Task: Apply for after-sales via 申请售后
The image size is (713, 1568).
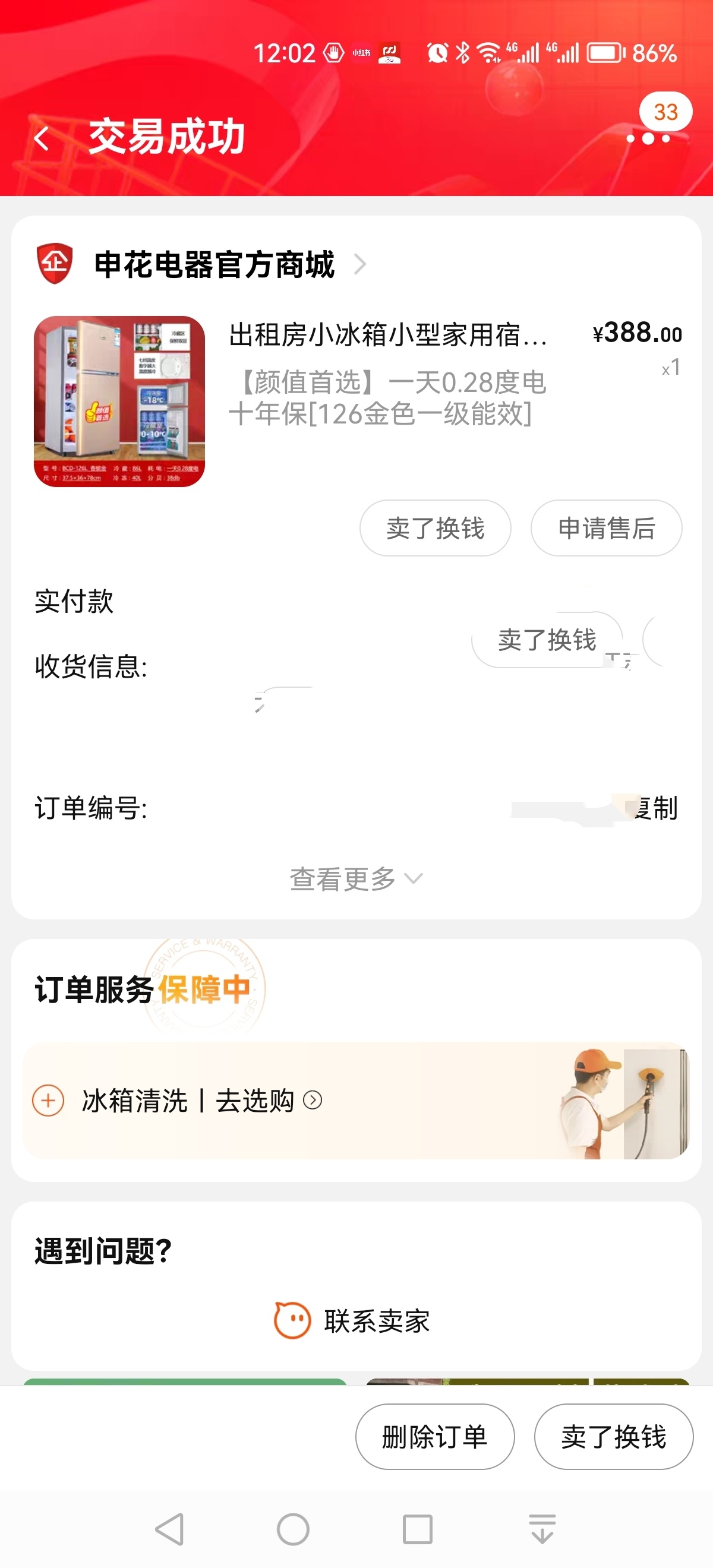Action: tap(606, 529)
